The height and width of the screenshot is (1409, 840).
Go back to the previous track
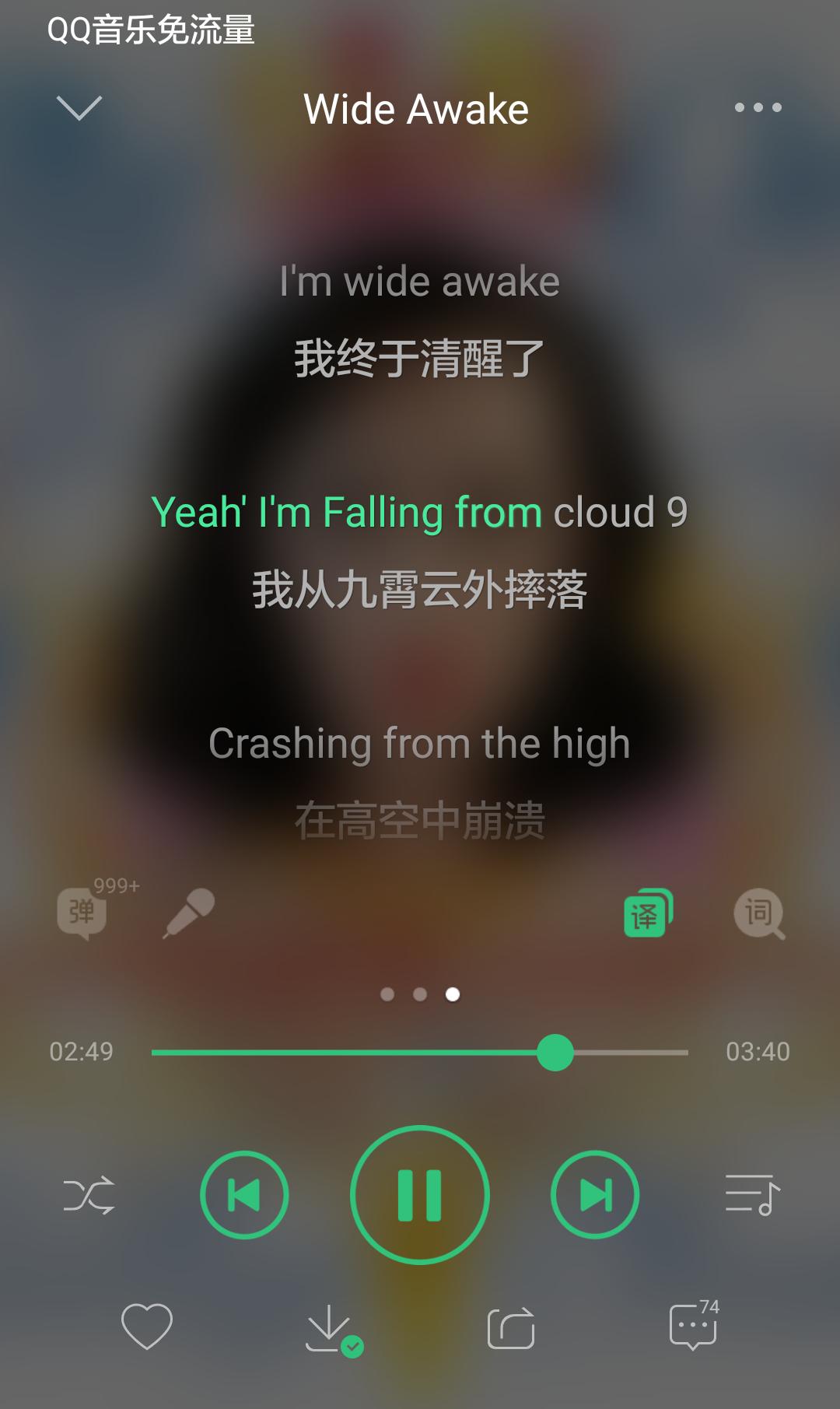pos(243,1196)
